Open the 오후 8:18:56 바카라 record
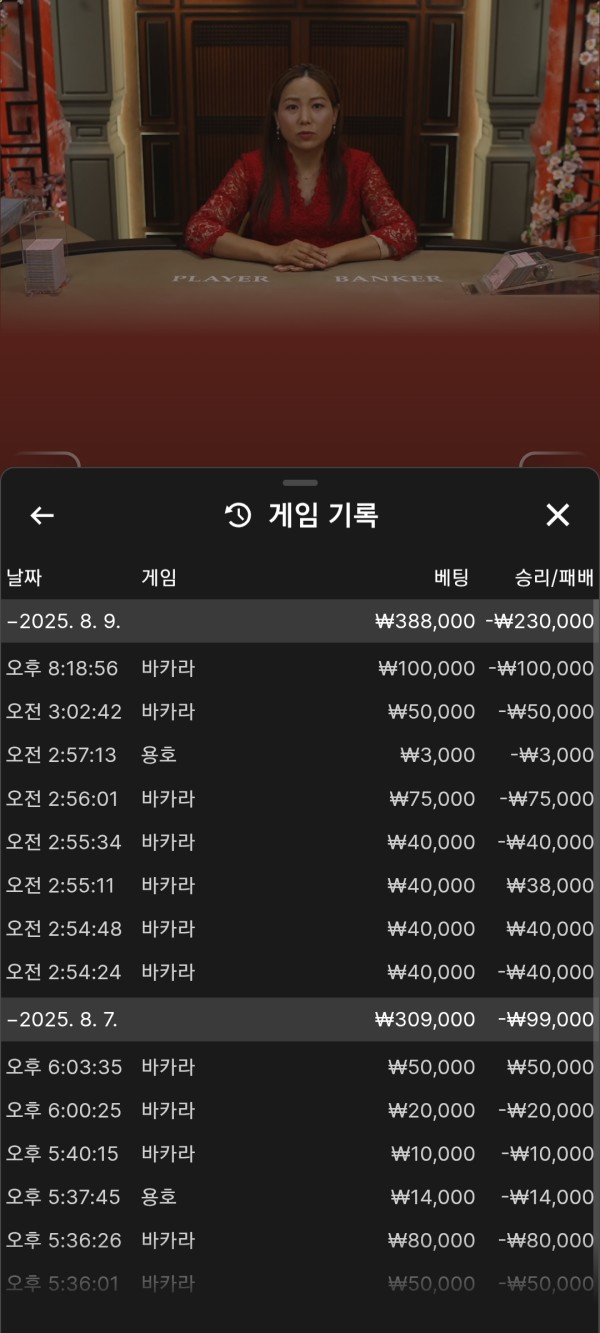This screenshot has width=600, height=1333. pos(300,668)
